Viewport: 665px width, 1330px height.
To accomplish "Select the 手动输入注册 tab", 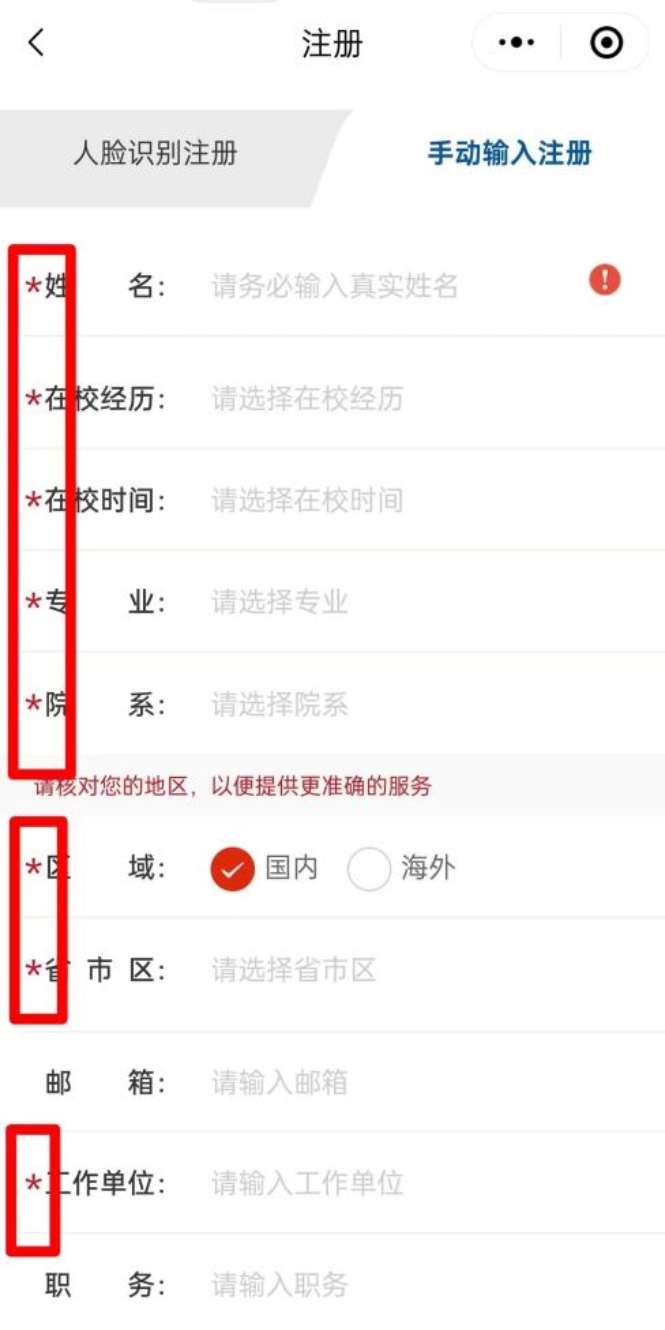I will [x=509, y=154].
